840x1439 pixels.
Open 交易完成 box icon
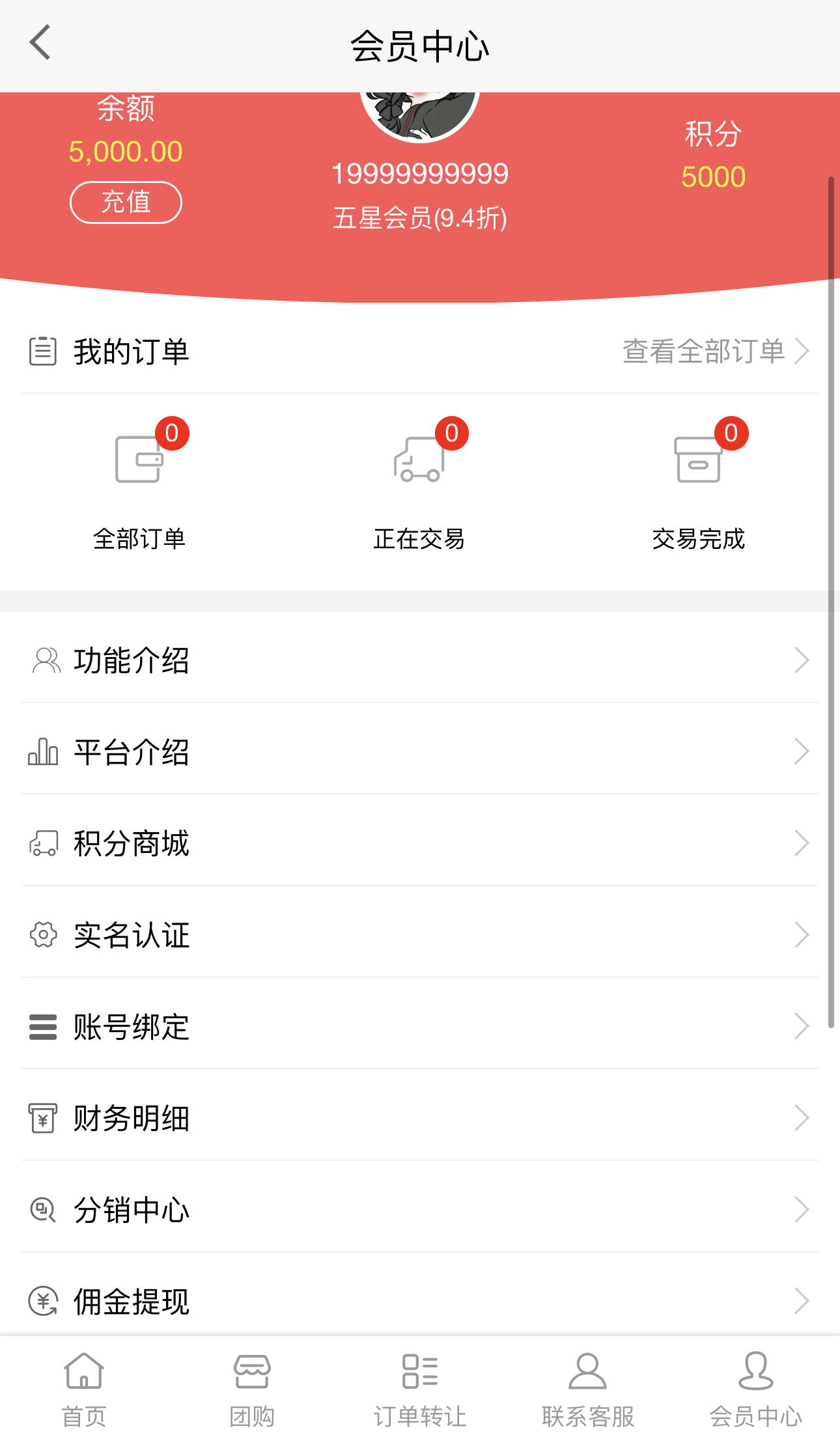click(699, 460)
